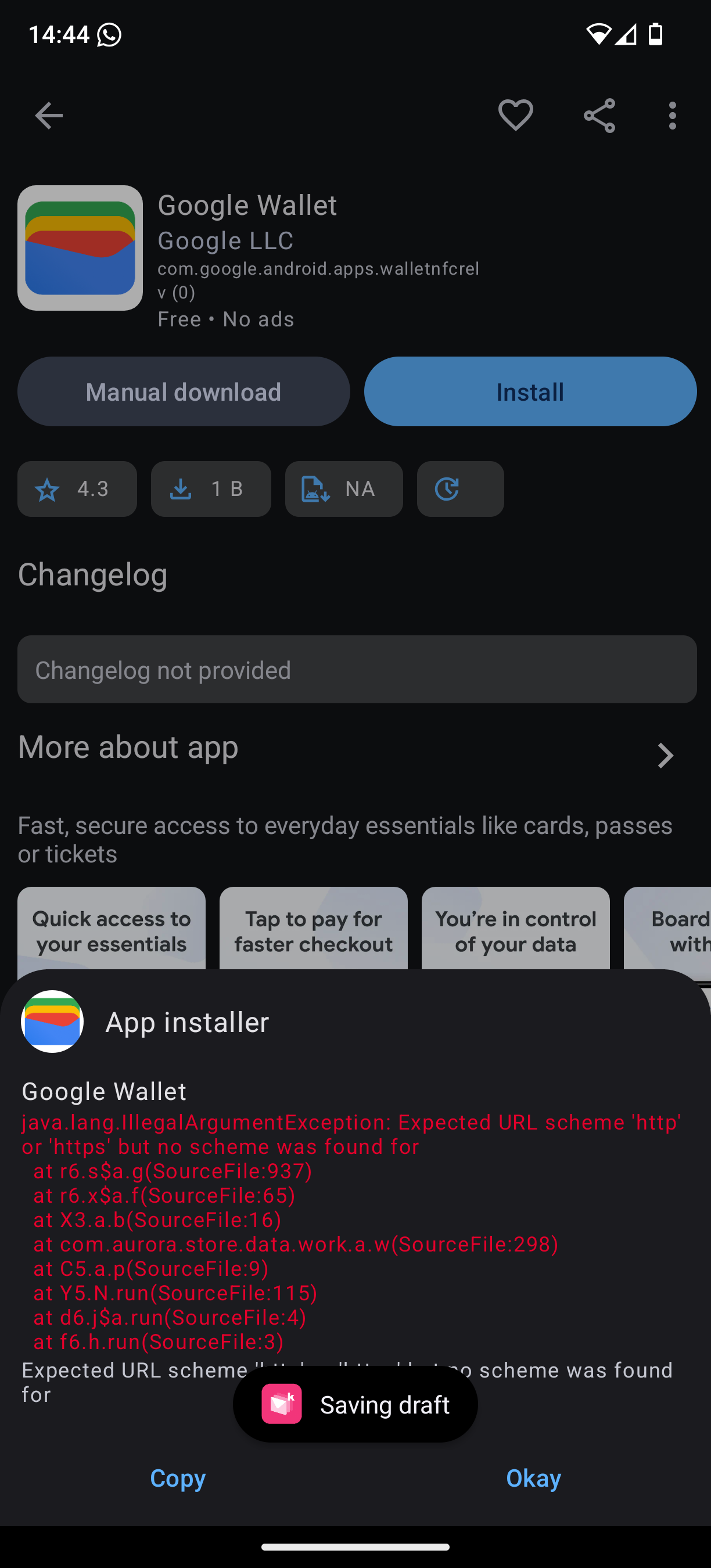Add Google Wallet to favorites
The width and height of the screenshot is (711, 1568).
[516, 116]
